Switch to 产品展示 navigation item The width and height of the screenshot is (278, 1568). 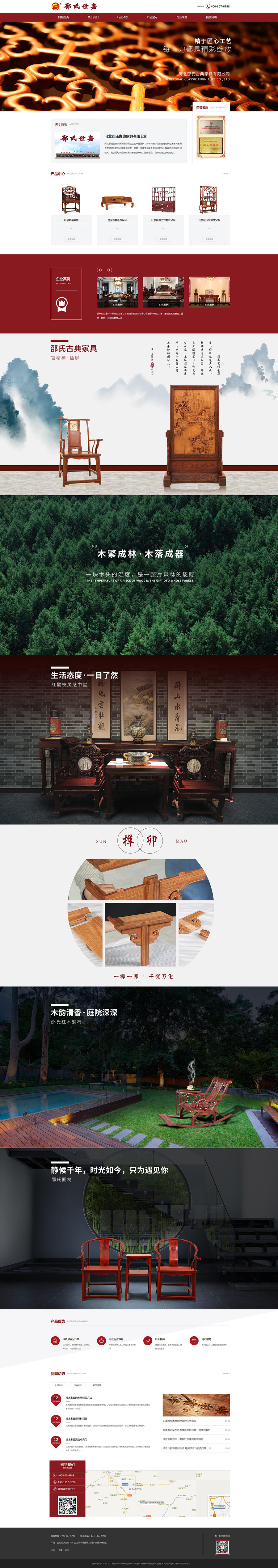[152, 18]
